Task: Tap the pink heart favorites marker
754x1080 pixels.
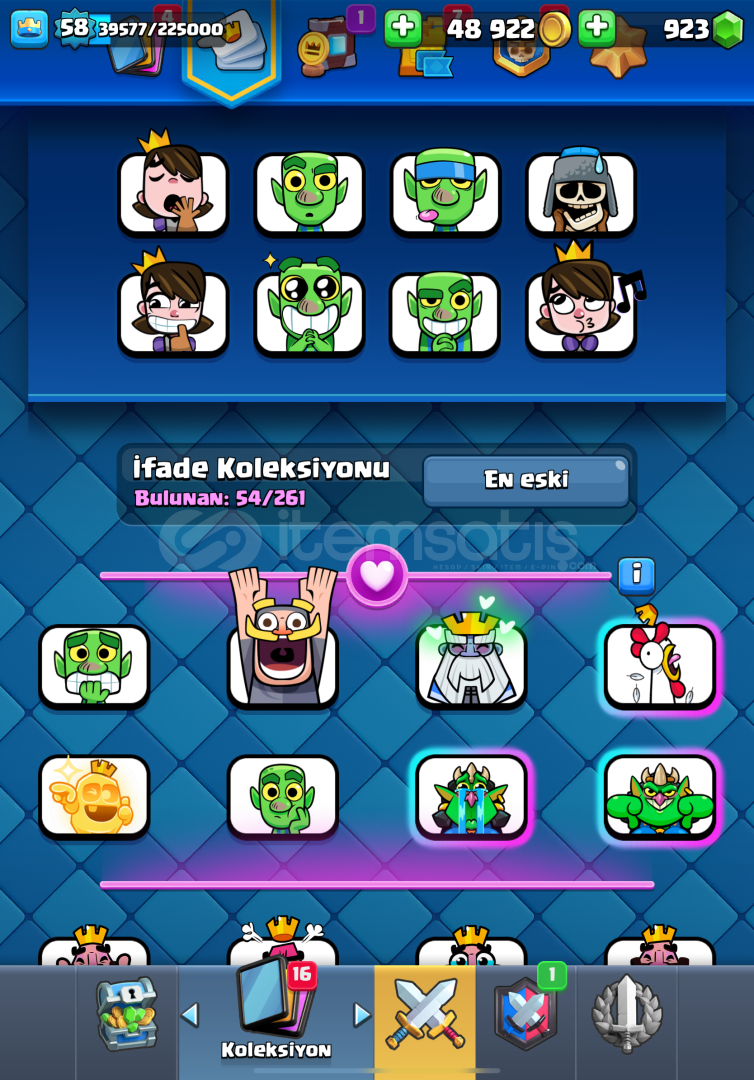Action: [377, 575]
